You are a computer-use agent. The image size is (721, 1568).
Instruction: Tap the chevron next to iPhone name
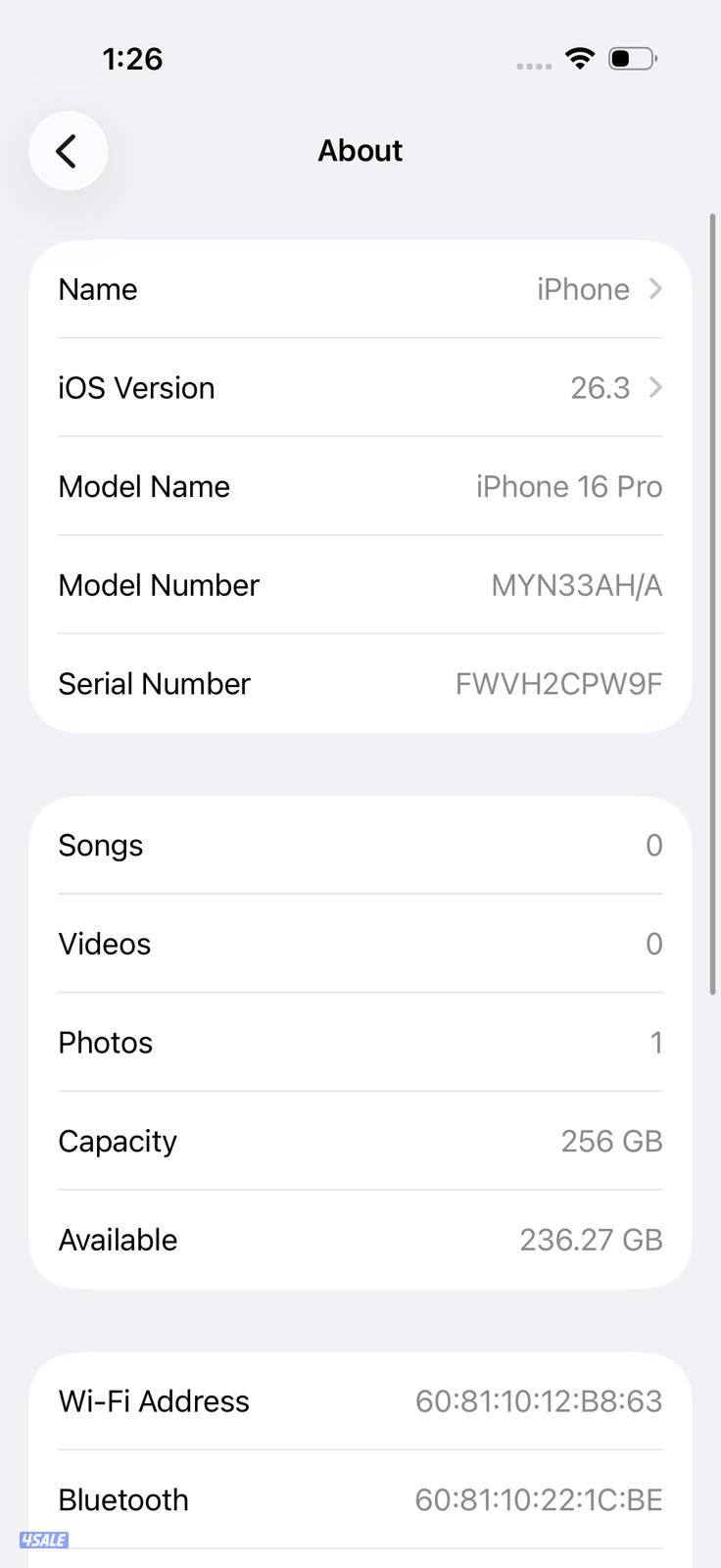(654, 289)
